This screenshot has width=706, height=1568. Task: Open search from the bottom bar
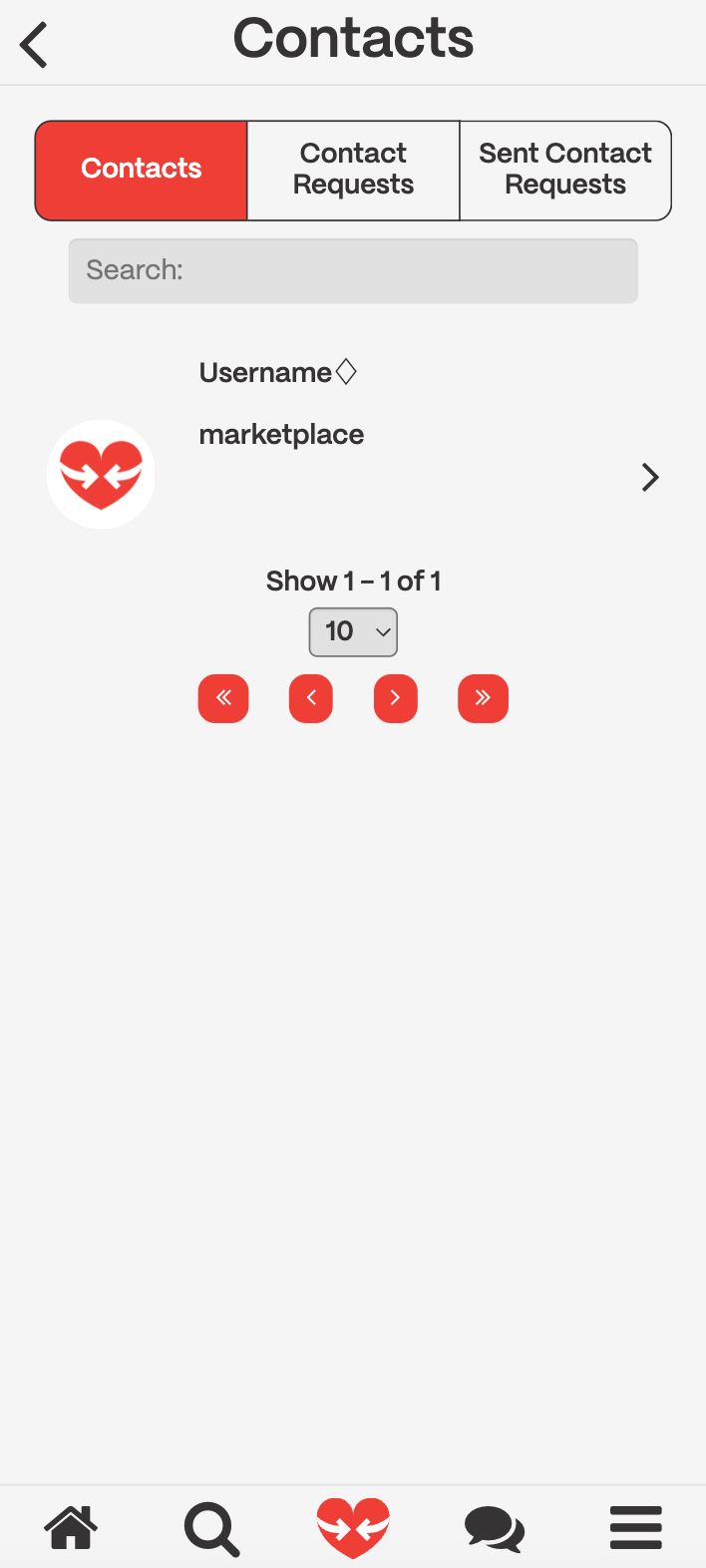[x=211, y=1527]
